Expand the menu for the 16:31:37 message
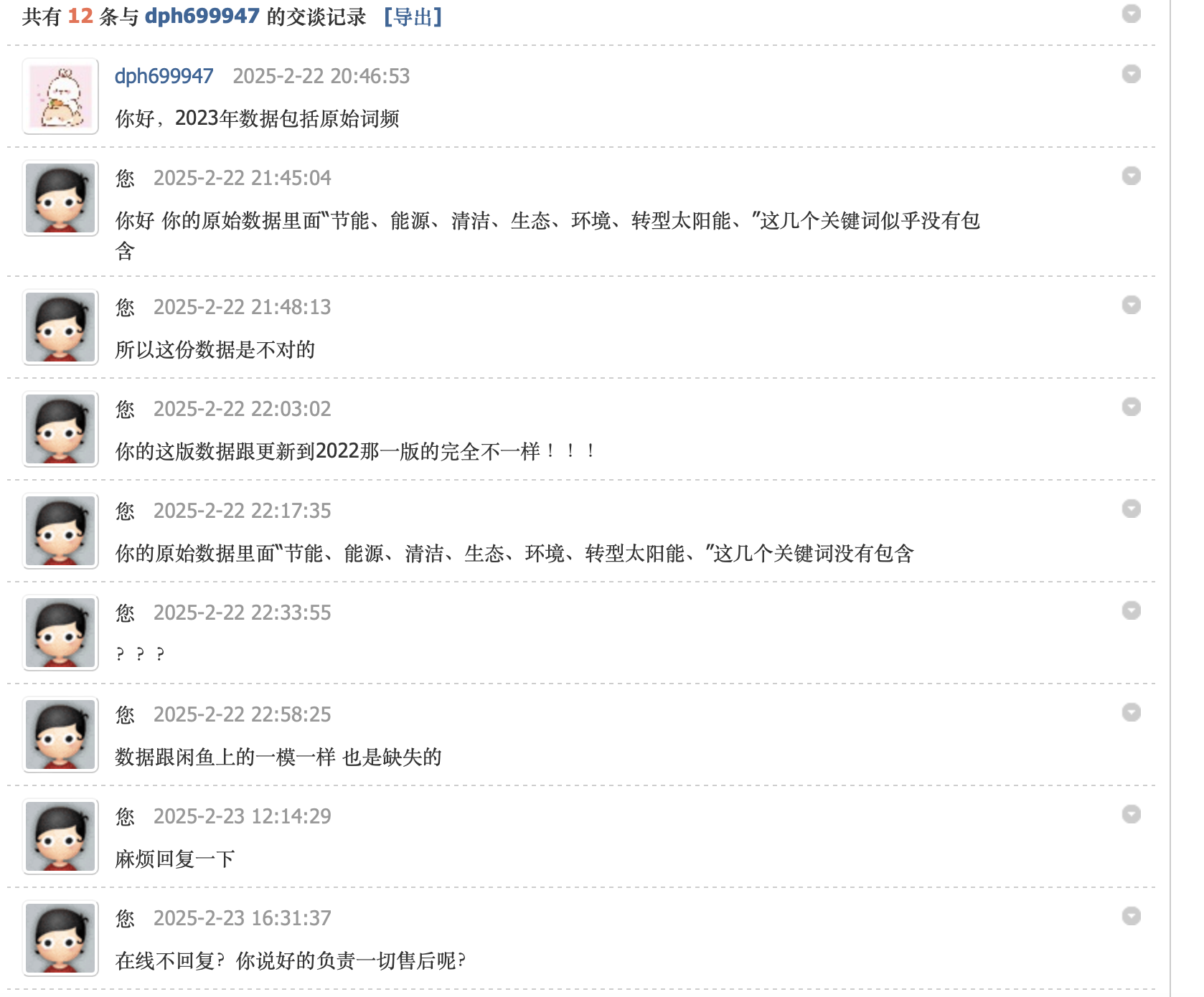Image resolution: width=1204 pixels, height=997 pixels. click(x=1131, y=916)
